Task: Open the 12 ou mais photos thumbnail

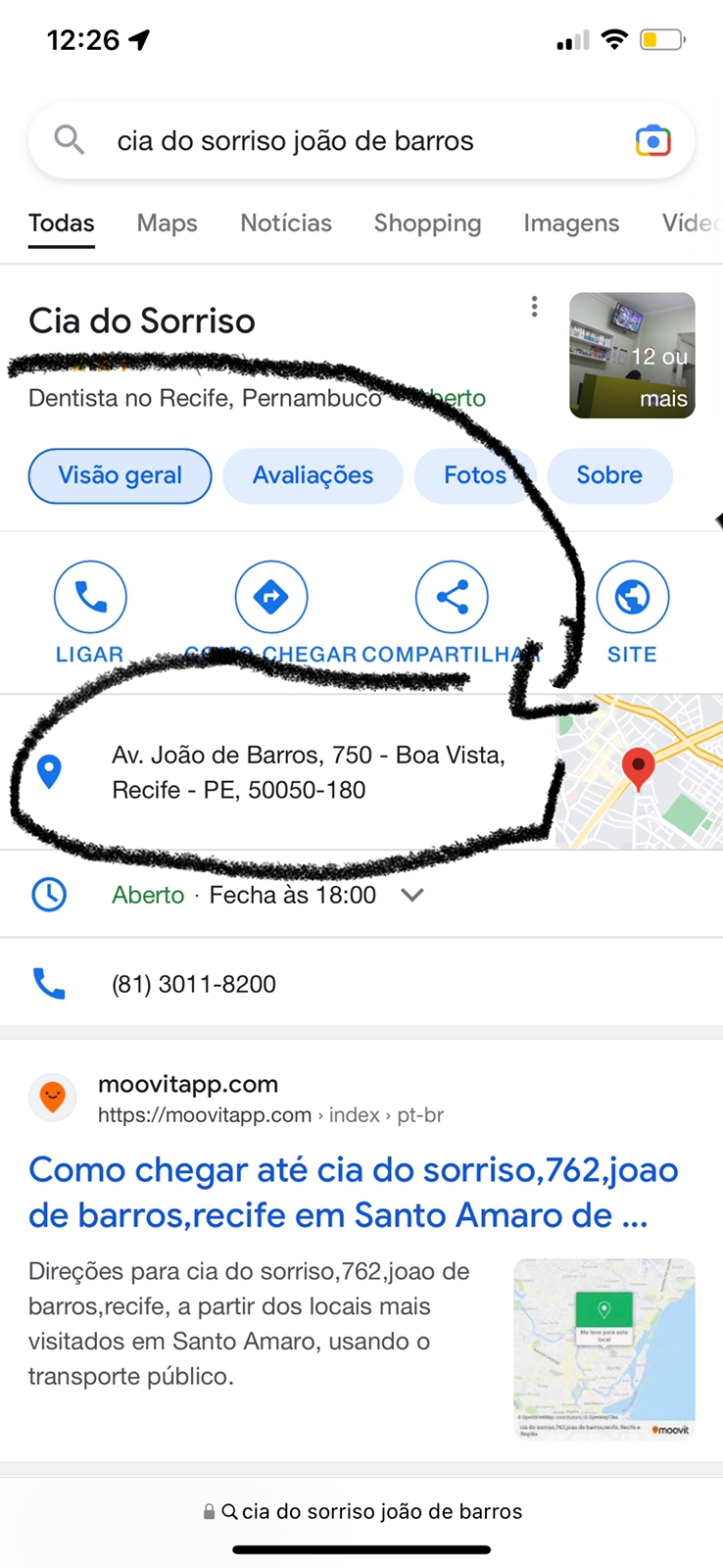Action: coord(632,355)
